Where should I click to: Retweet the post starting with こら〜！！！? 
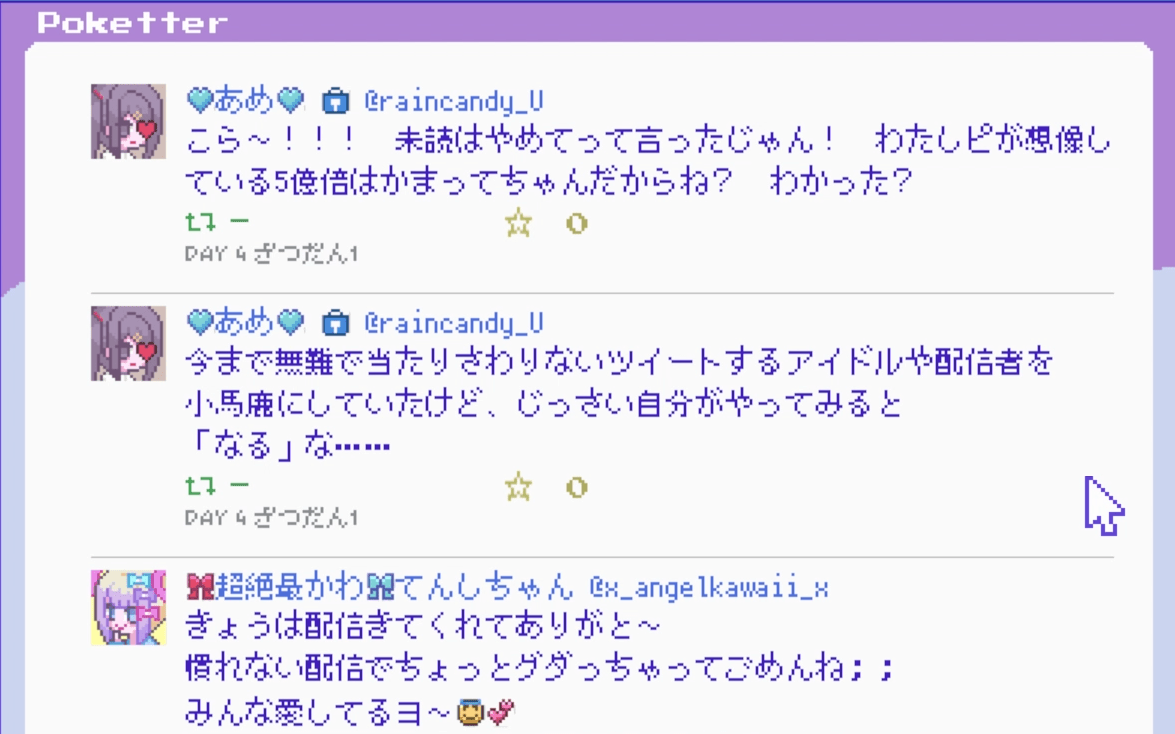pyautogui.click(x=198, y=223)
